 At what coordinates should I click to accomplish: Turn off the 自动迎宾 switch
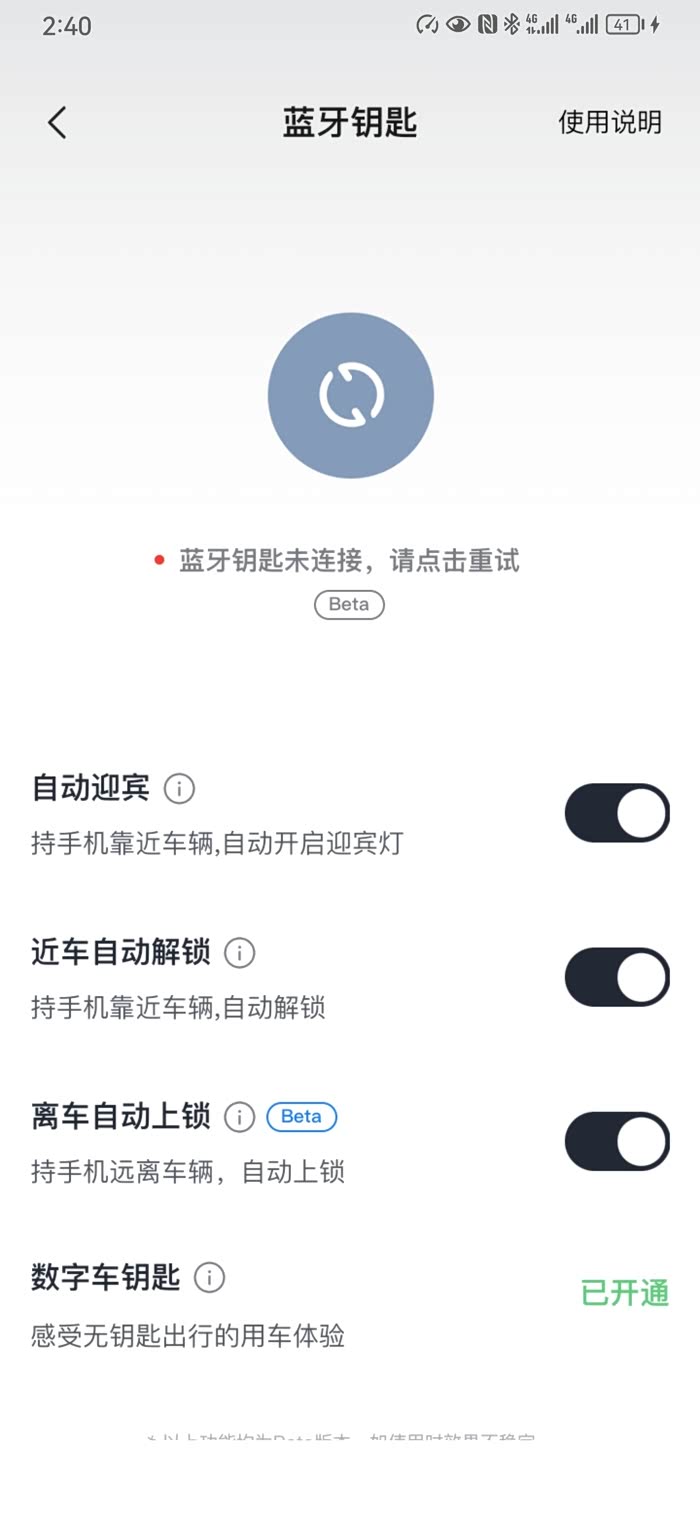pyautogui.click(x=617, y=813)
